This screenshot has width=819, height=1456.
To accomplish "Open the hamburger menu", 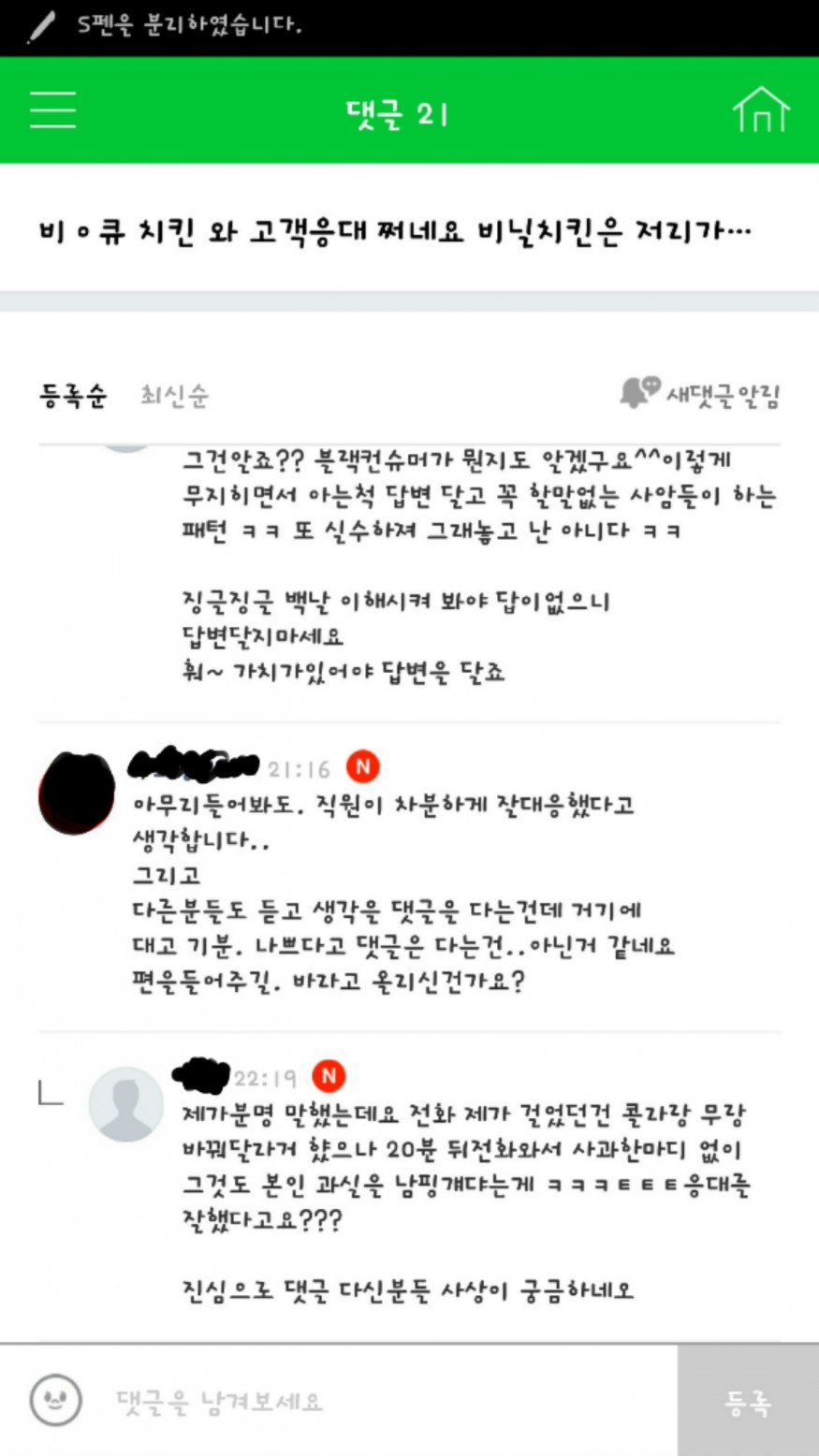I will [52, 110].
